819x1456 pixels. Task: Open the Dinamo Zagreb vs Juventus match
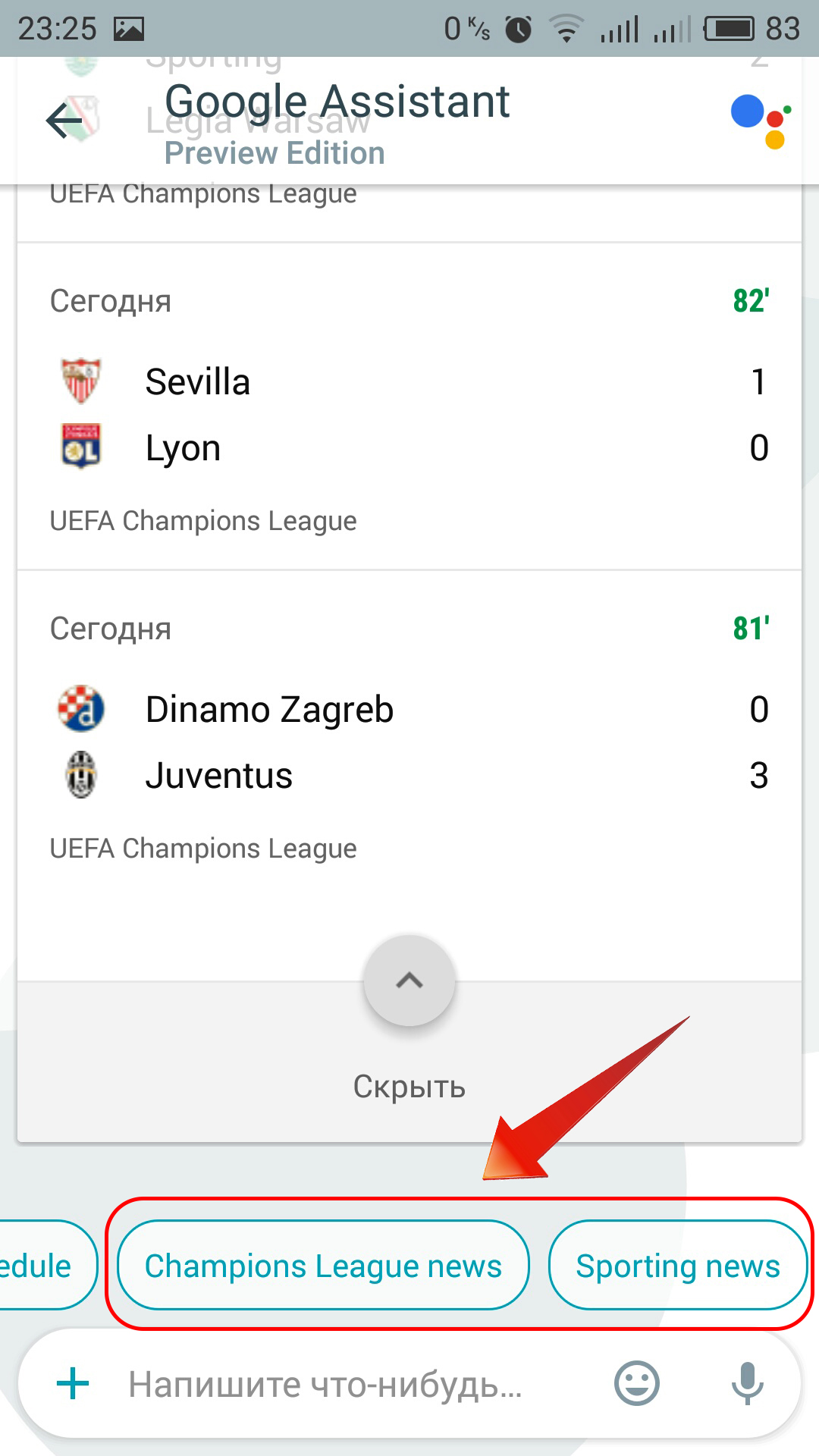(x=409, y=735)
